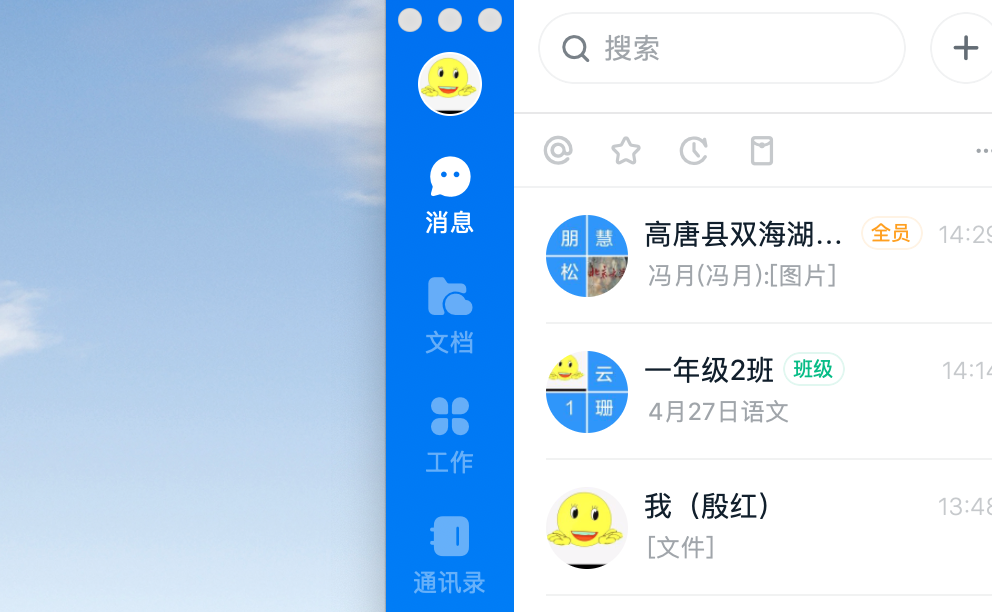Switch to the 文档 tab
This screenshot has height=612, width=992.
pos(449,315)
